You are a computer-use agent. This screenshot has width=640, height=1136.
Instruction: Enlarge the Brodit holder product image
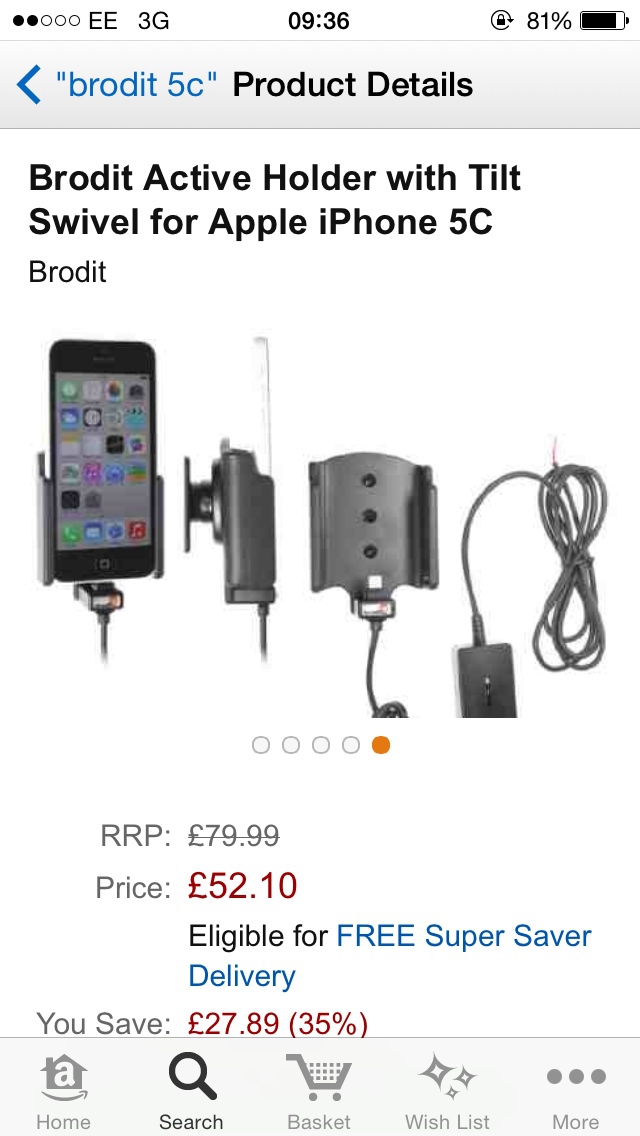pyautogui.click(x=320, y=525)
